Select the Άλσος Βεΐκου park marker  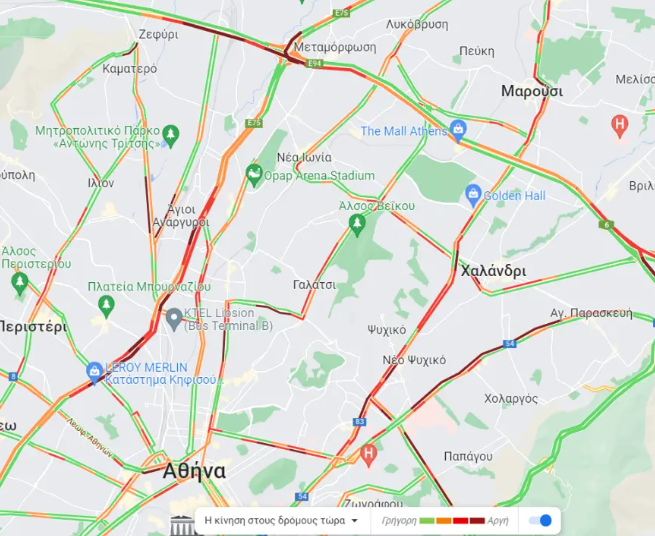[x=356, y=225]
